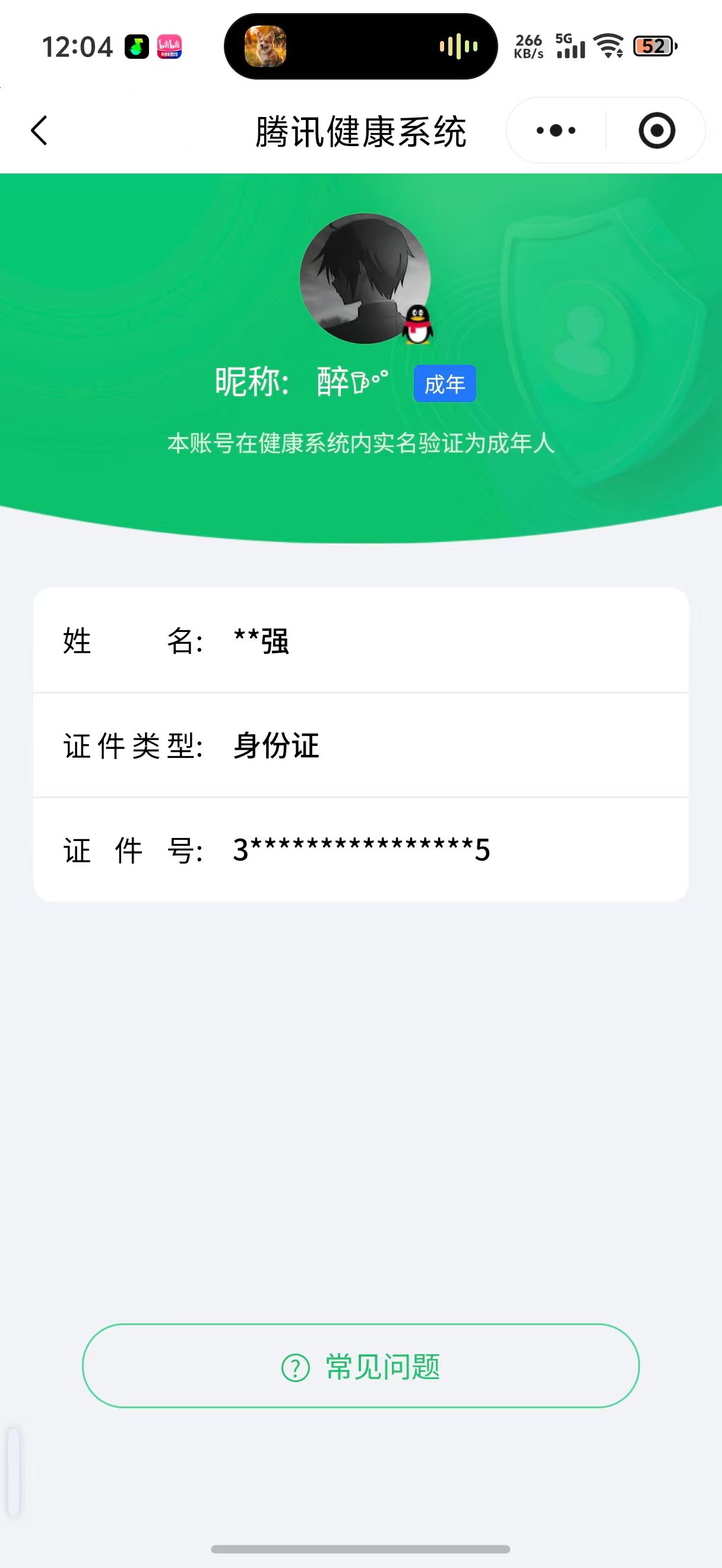The height and width of the screenshot is (1568, 722).
Task: Open the 常见问题 FAQ button
Action: coord(360,1367)
